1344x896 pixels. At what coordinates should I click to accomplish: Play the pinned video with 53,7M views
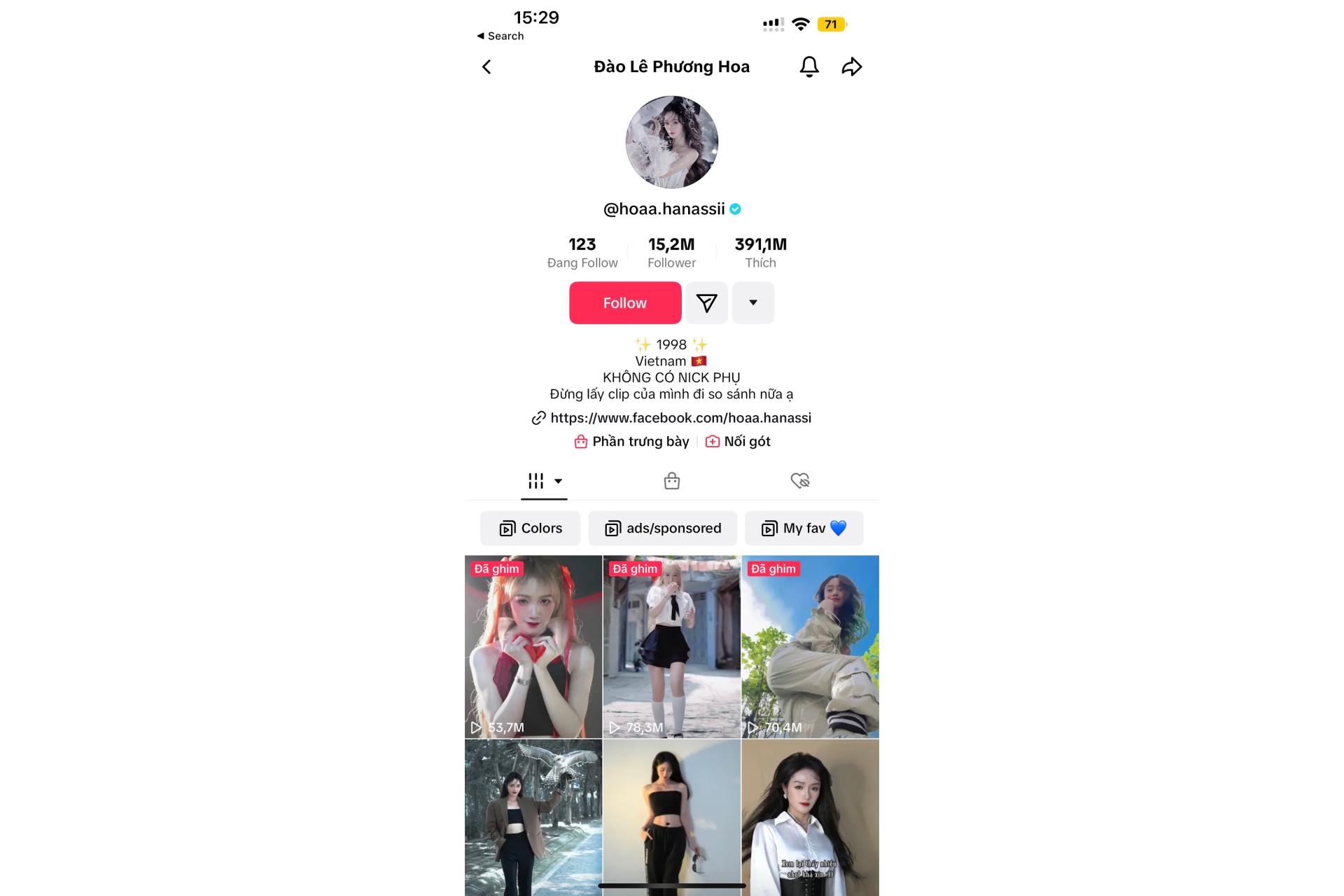tap(533, 646)
